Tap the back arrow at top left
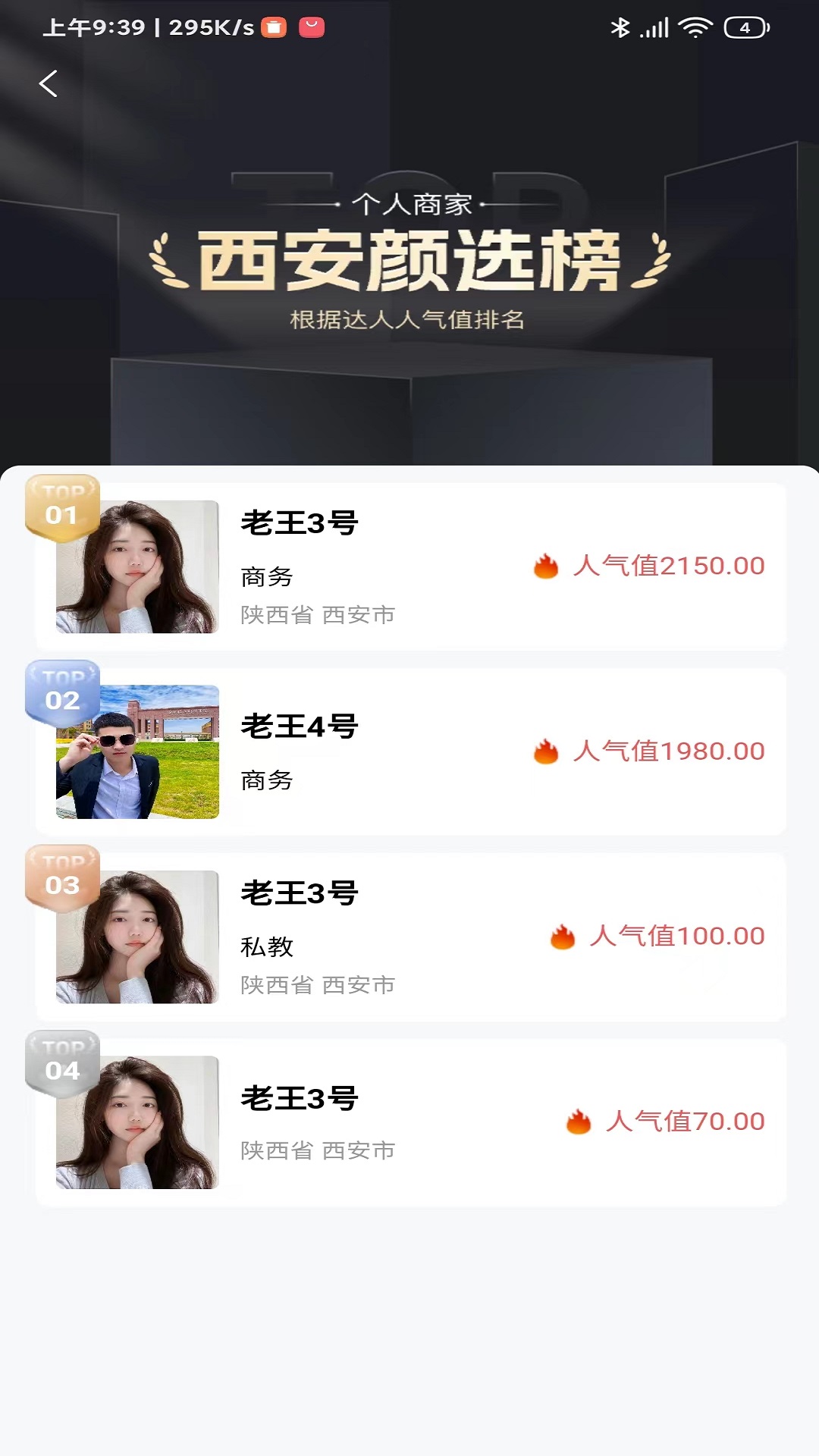 pos(49,83)
